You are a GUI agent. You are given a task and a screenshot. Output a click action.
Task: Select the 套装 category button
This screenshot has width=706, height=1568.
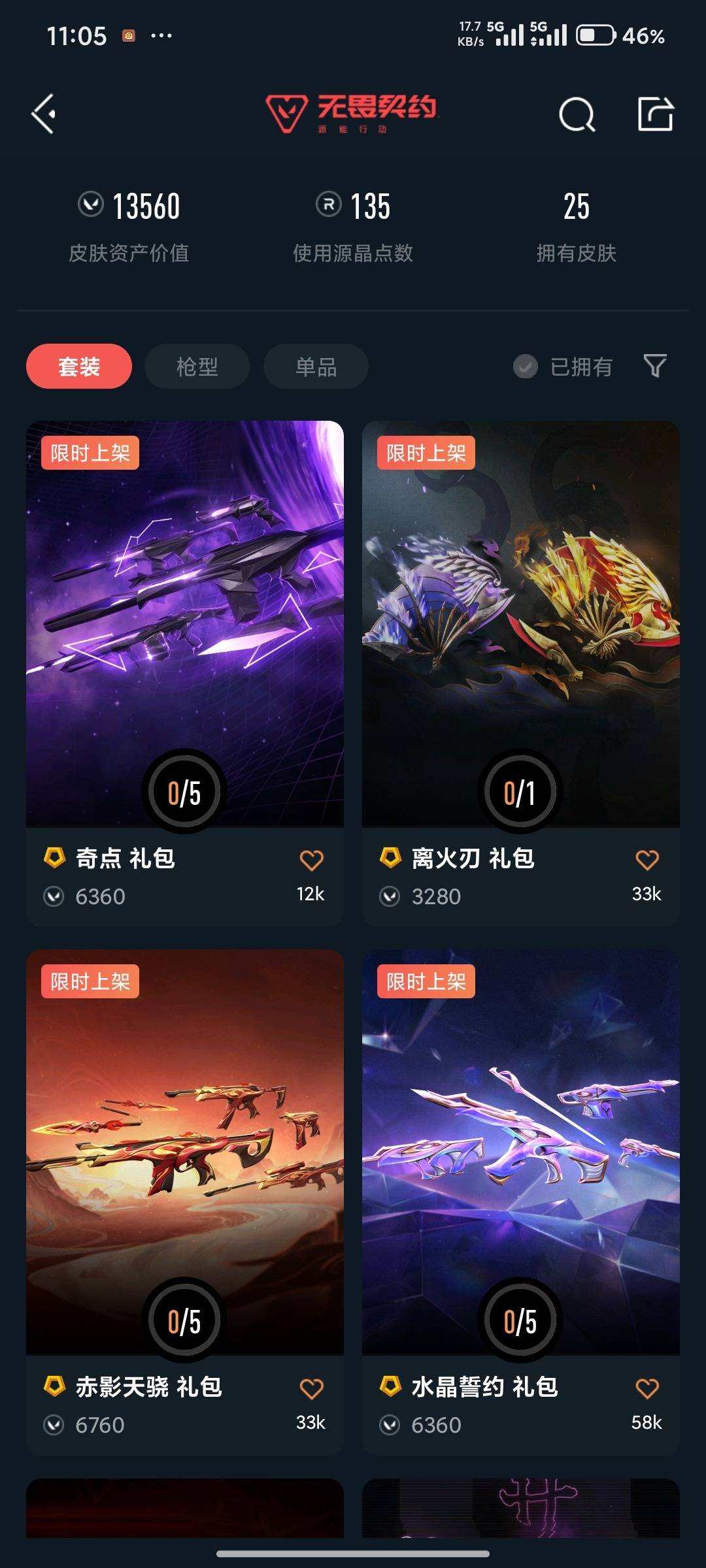pos(80,367)
